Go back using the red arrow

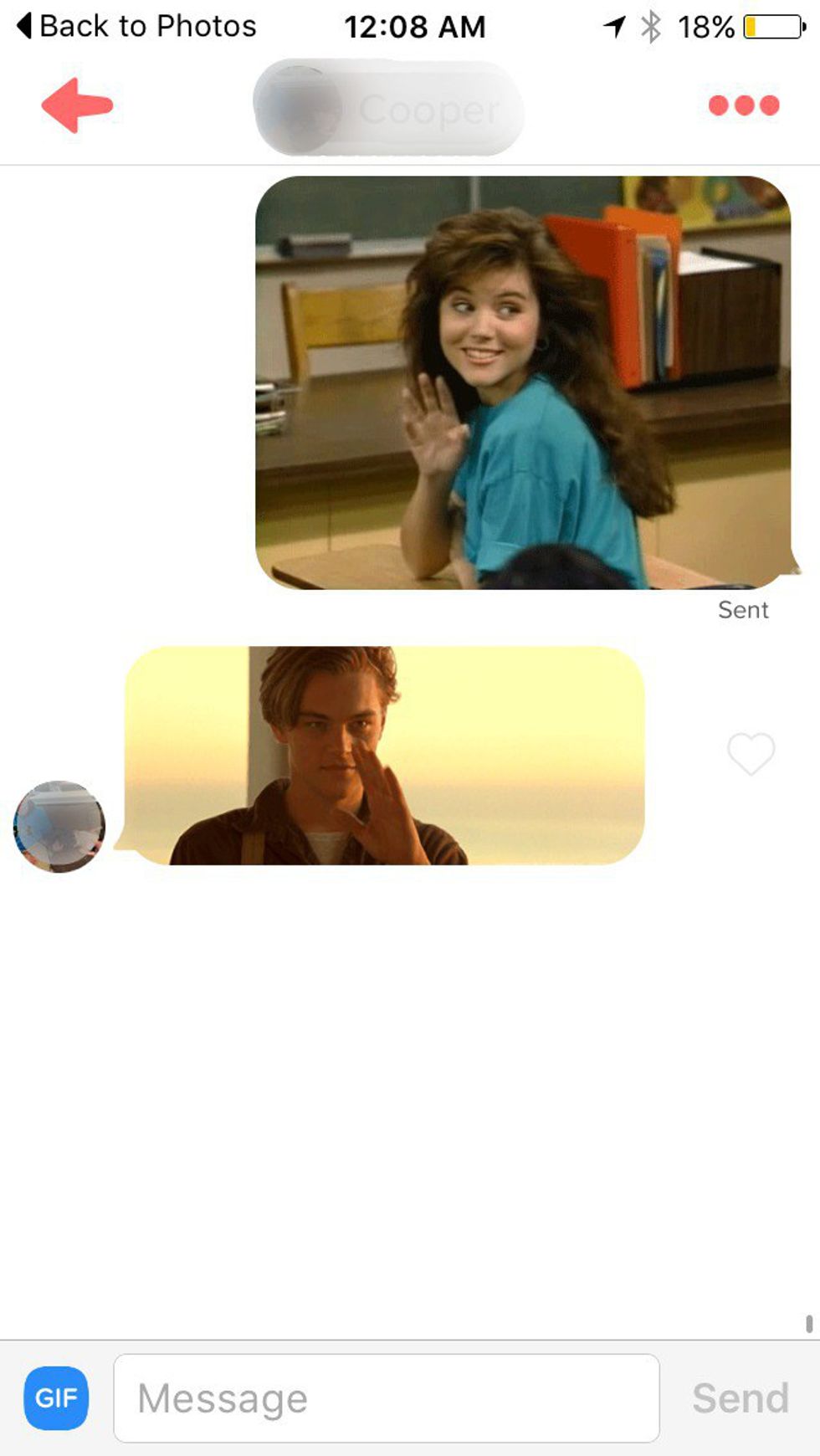pyautogui.click(x=77, y=105)
